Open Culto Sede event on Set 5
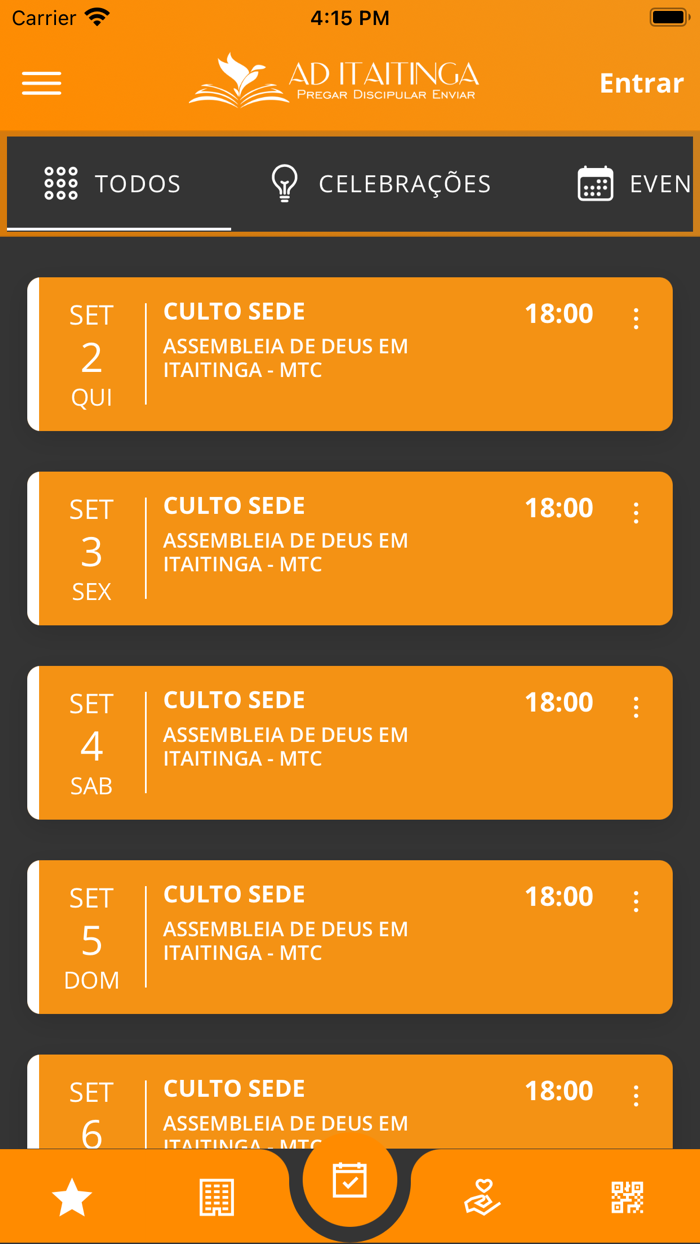Viewport: 700px width, 1244px height. [x=330, y=936]
